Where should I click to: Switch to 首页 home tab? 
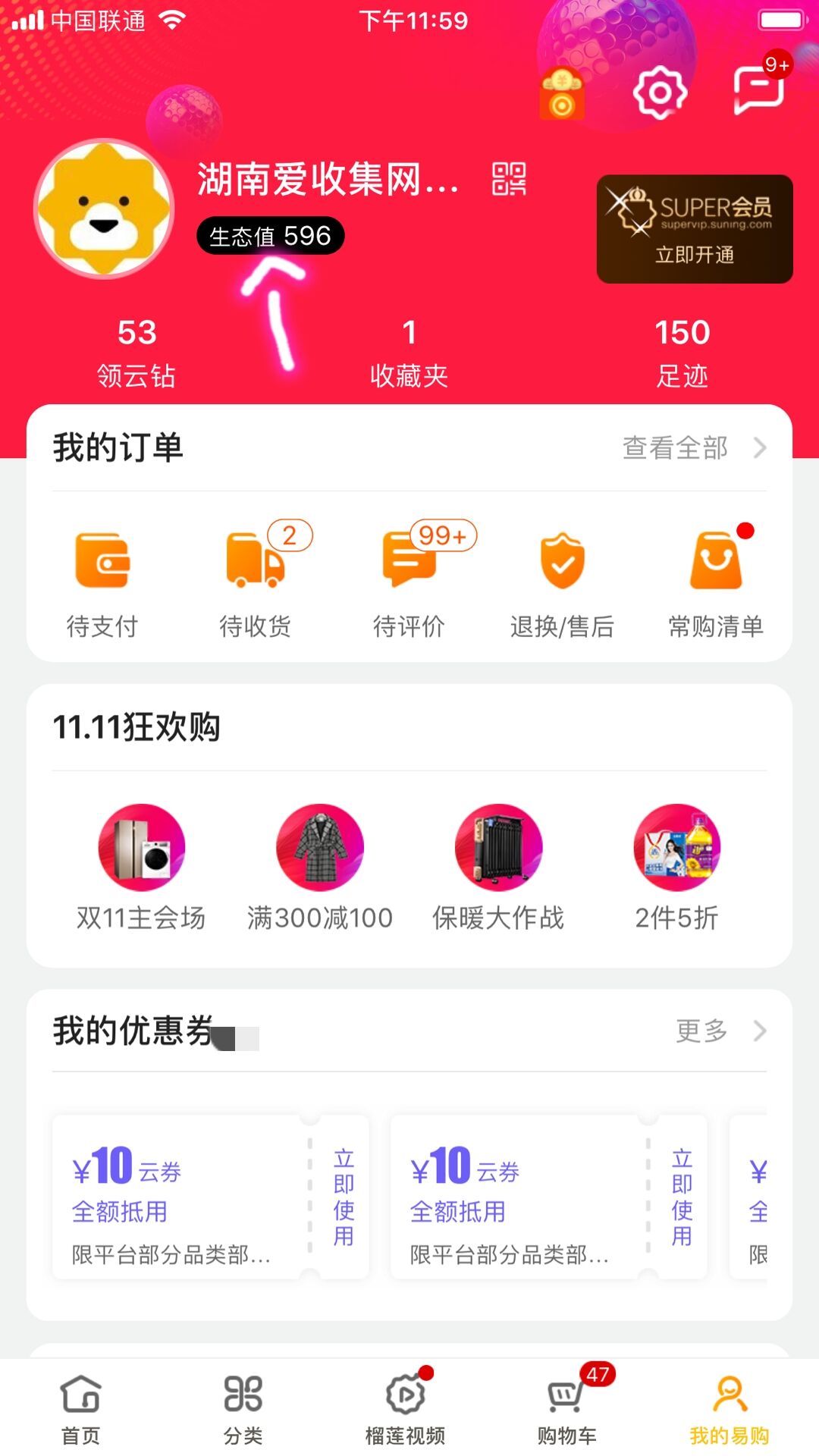coord(80,1407)
